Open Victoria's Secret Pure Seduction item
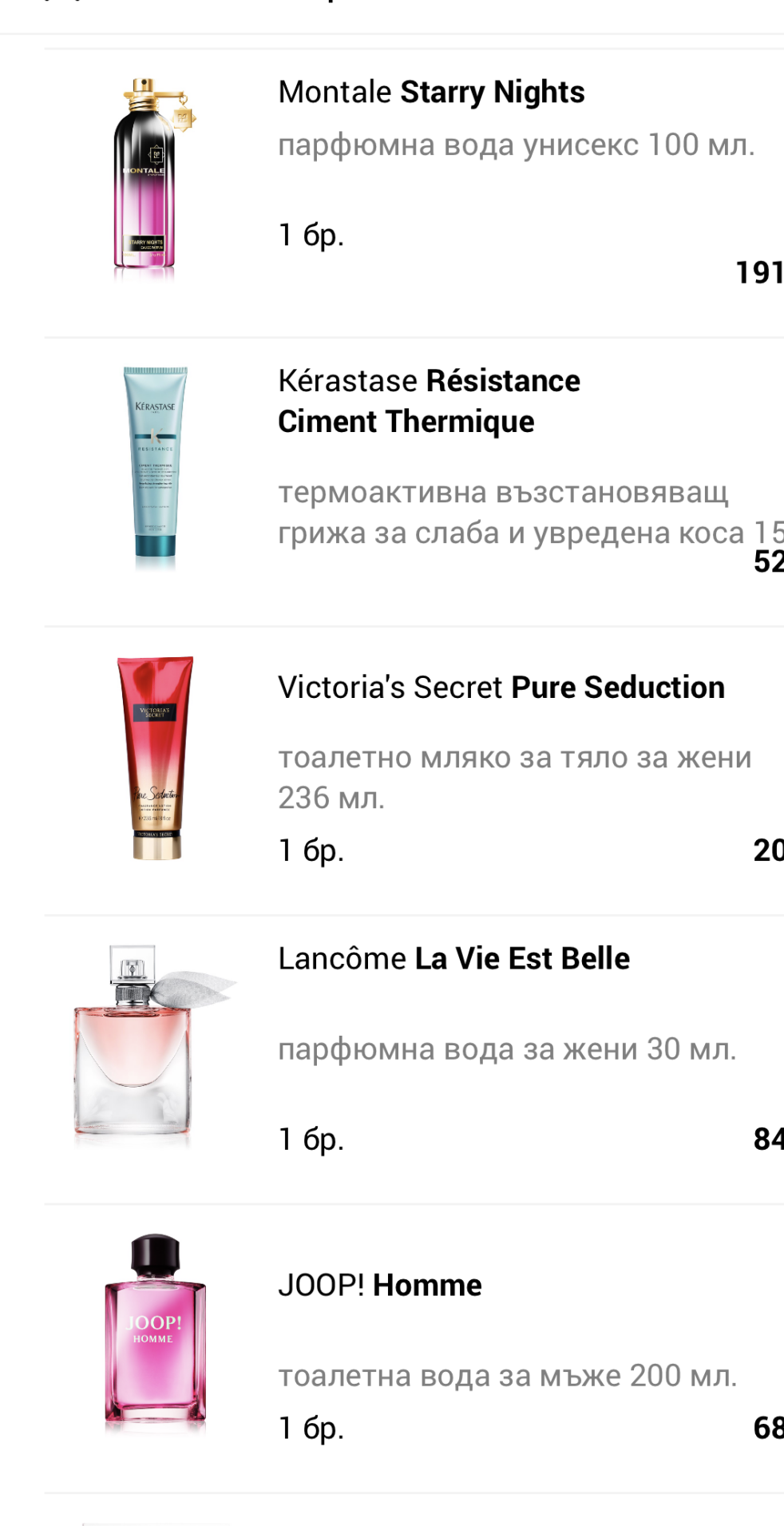This screenshot has width=784, height=1526. [x=501, y=688]
